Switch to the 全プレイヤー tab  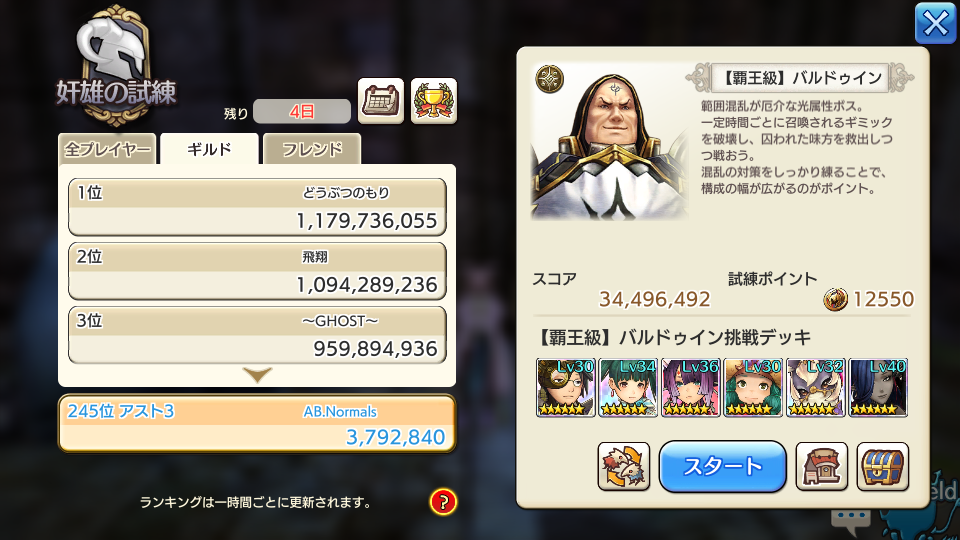pos(107,150)
